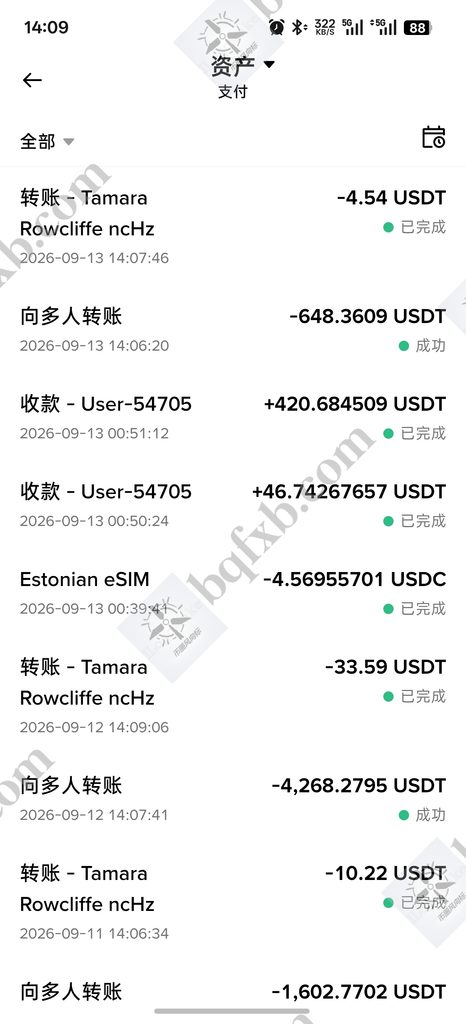This screenshot has height=1024, width=466.
Task: Open the calendar date filter icon
Action: point(433,137)
